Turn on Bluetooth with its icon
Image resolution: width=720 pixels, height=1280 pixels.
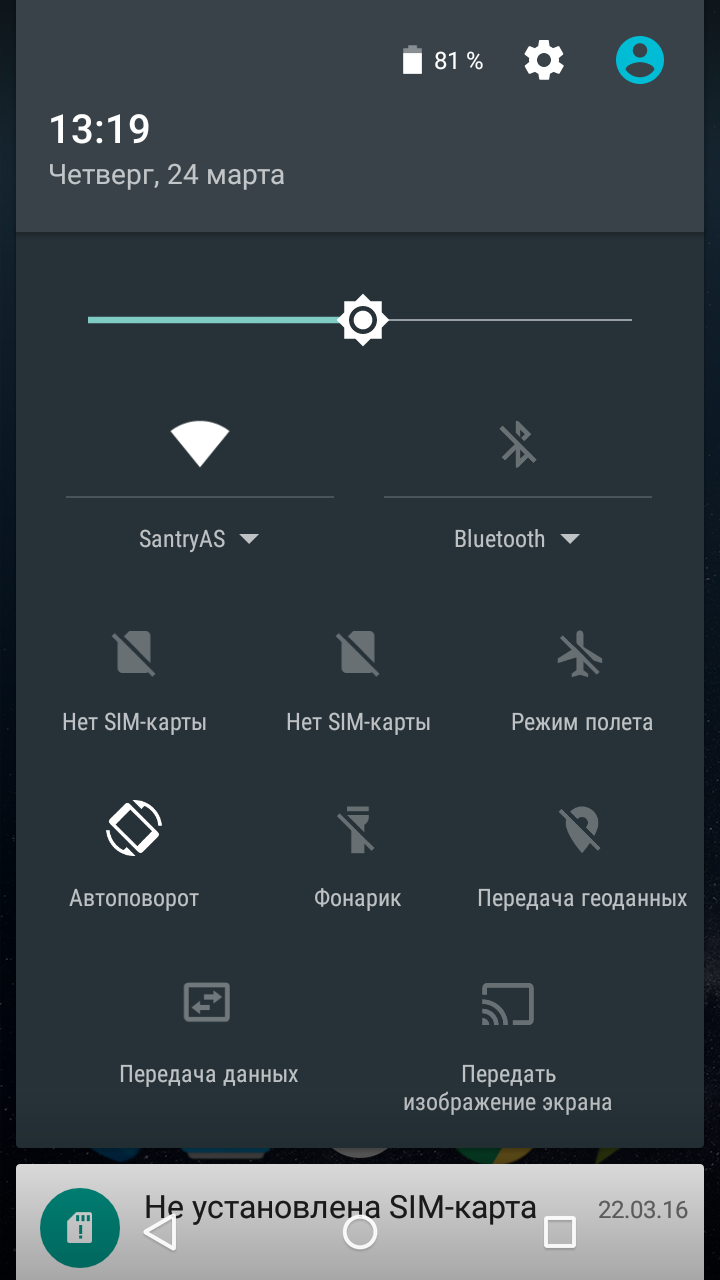[518, 444]
